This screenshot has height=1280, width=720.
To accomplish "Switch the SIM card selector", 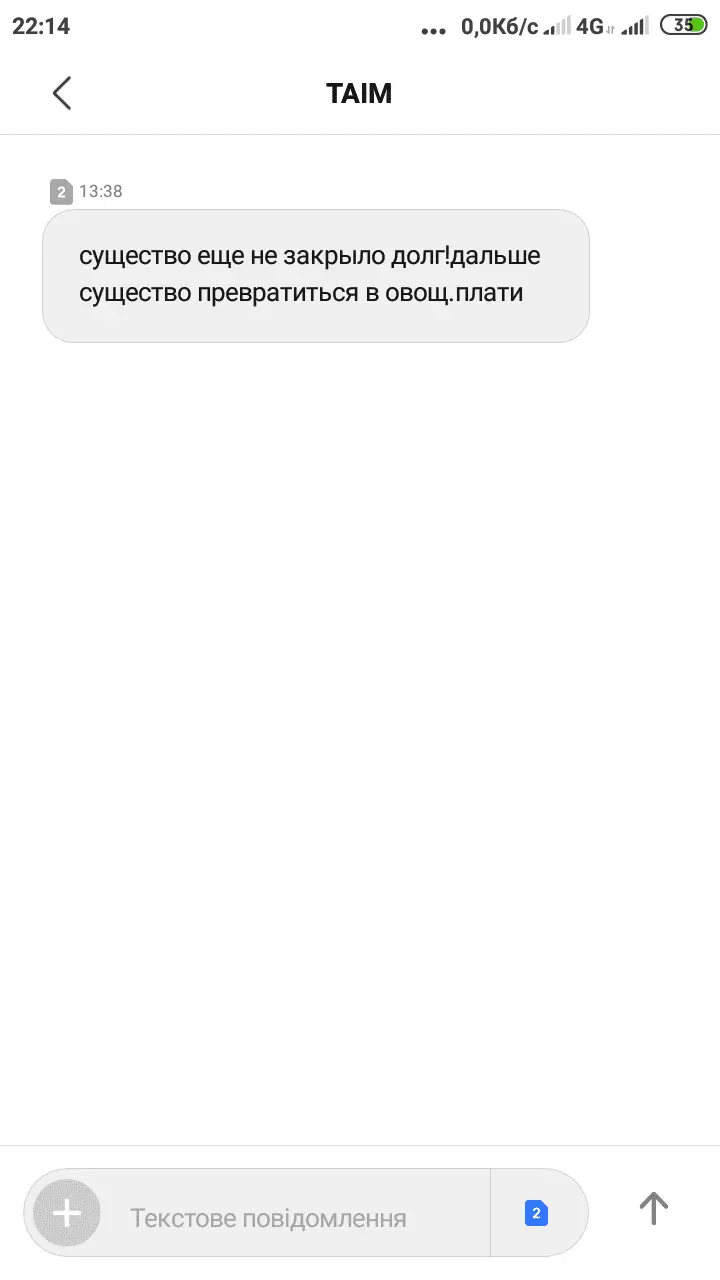I will click(537, 1214).
